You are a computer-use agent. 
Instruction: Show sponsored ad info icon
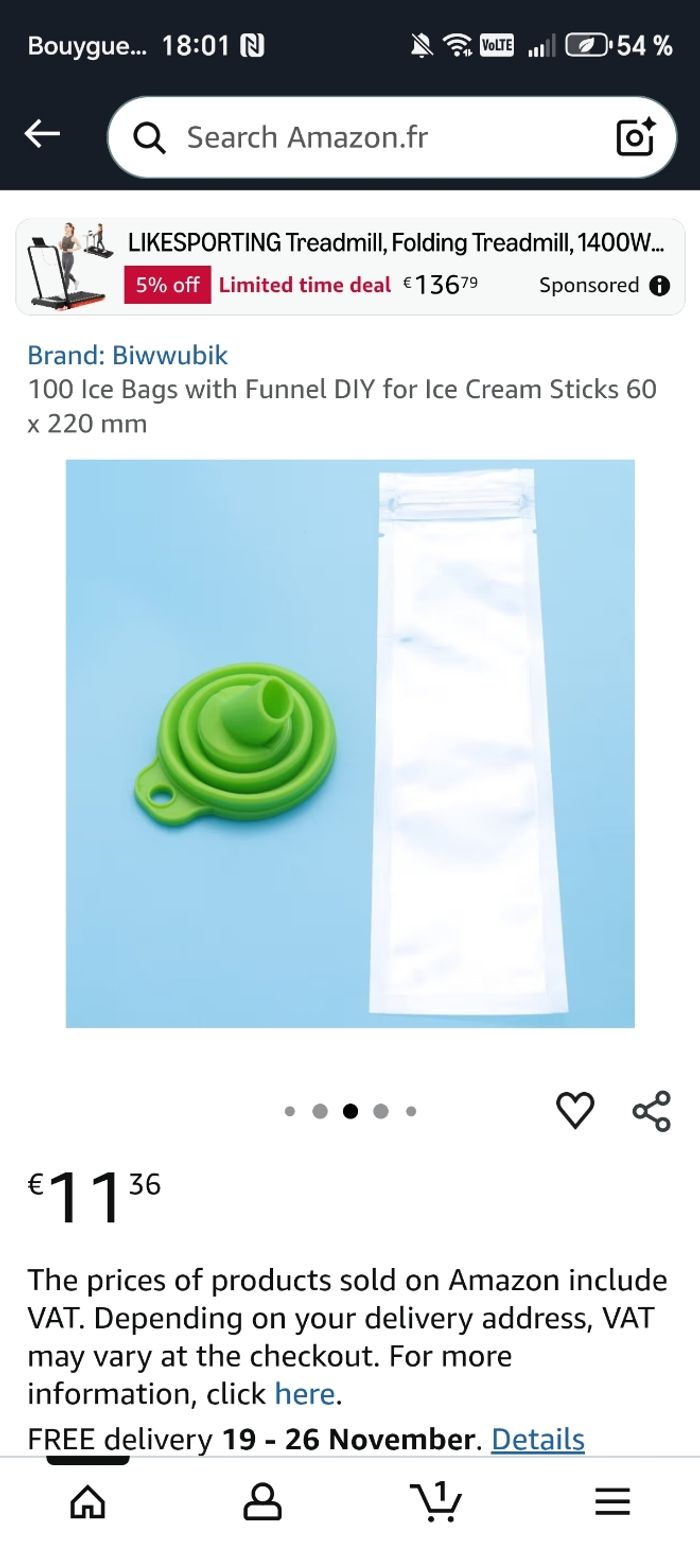point(659,285)
